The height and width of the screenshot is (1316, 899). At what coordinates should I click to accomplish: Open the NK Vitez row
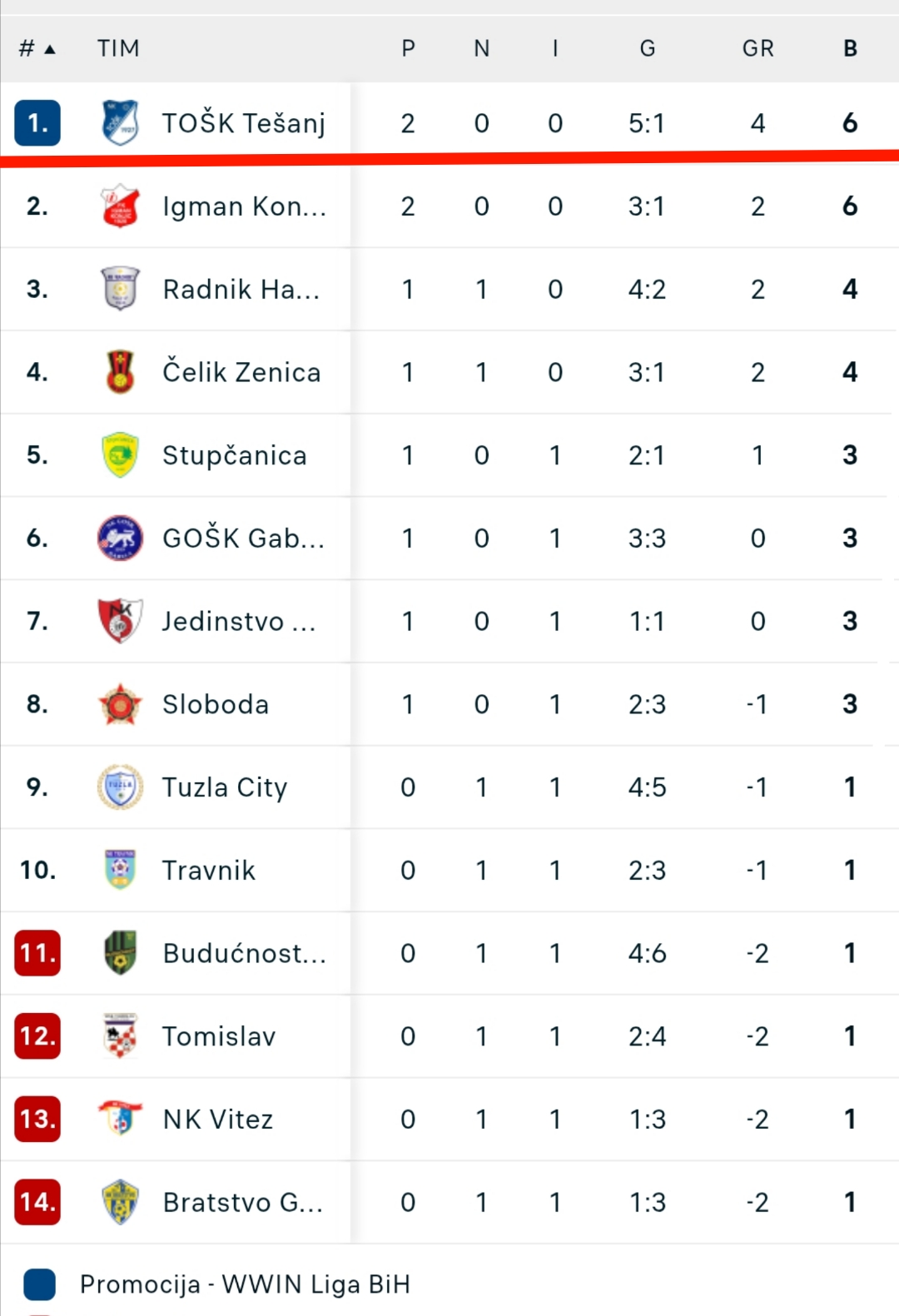coord(217,1120)
